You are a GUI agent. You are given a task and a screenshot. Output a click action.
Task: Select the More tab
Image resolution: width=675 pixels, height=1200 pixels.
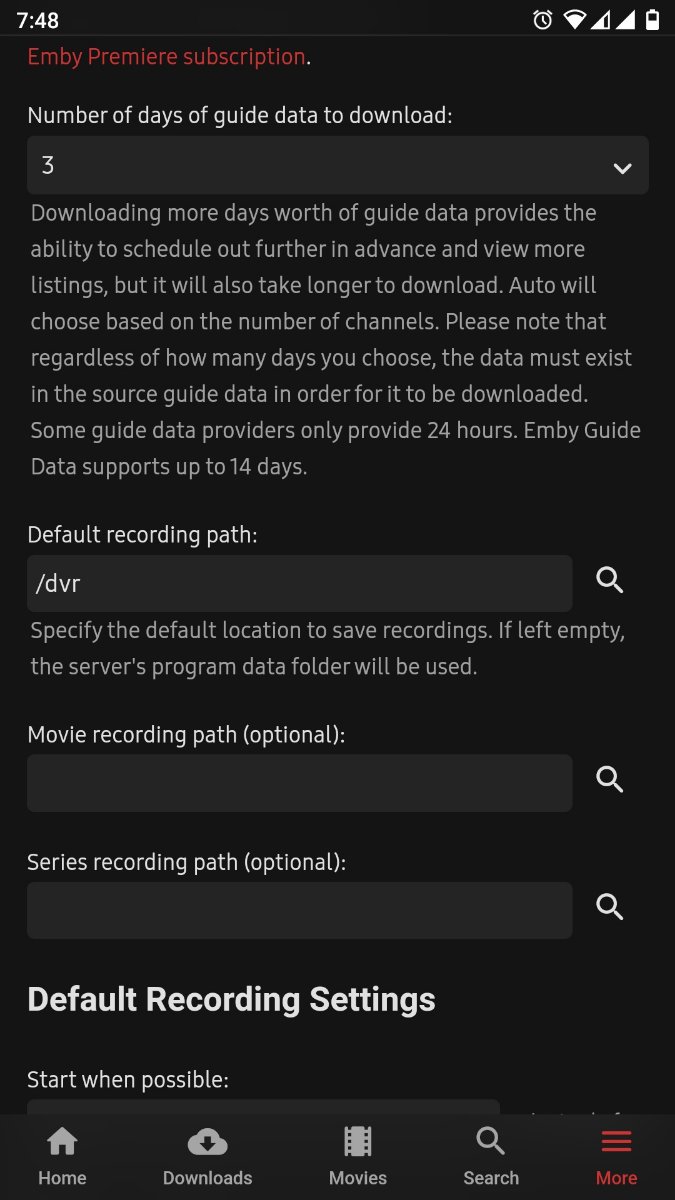[x=616, y=1157]
